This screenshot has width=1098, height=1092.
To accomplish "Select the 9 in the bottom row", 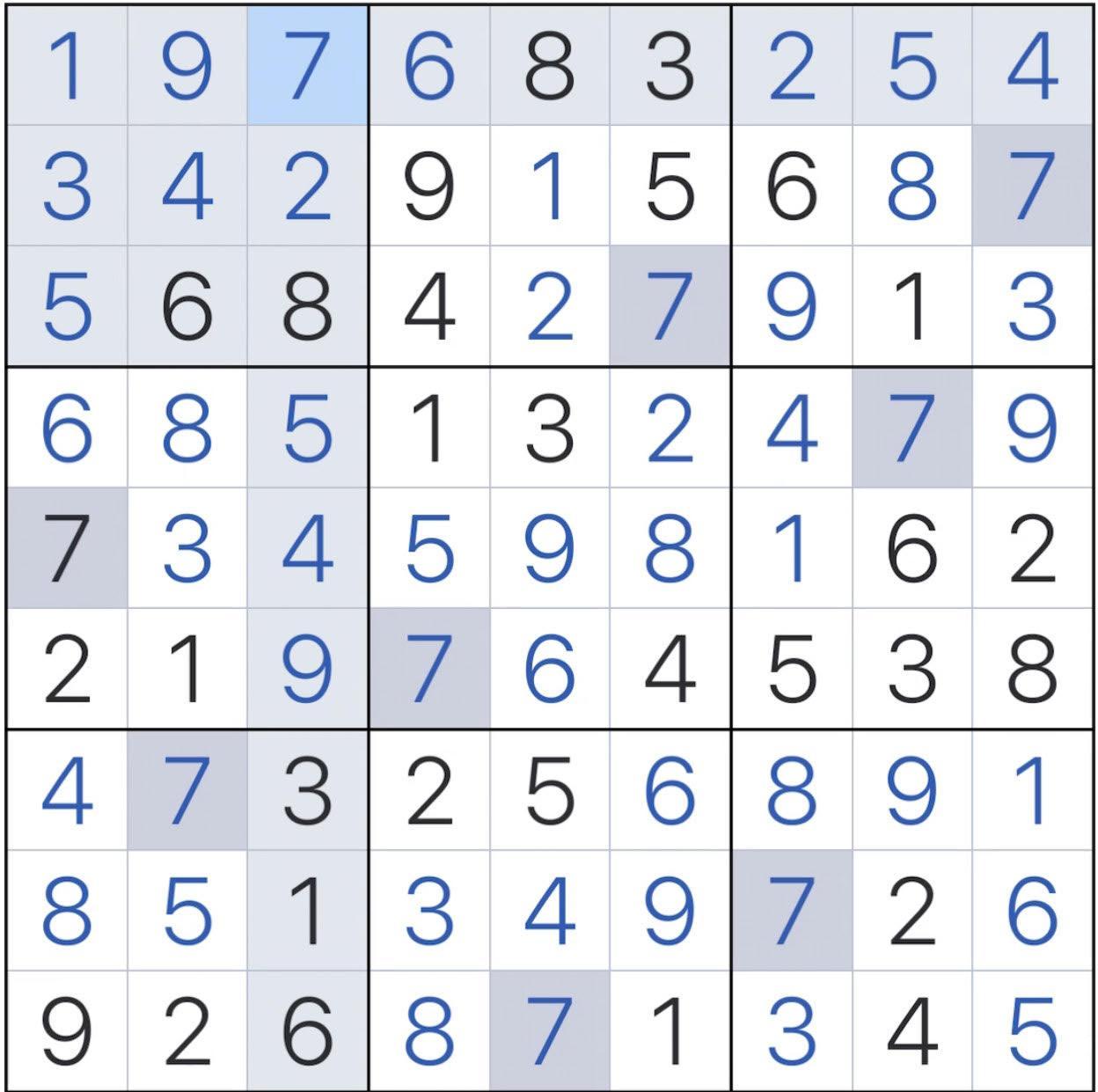I will [x=67, y=1030].
